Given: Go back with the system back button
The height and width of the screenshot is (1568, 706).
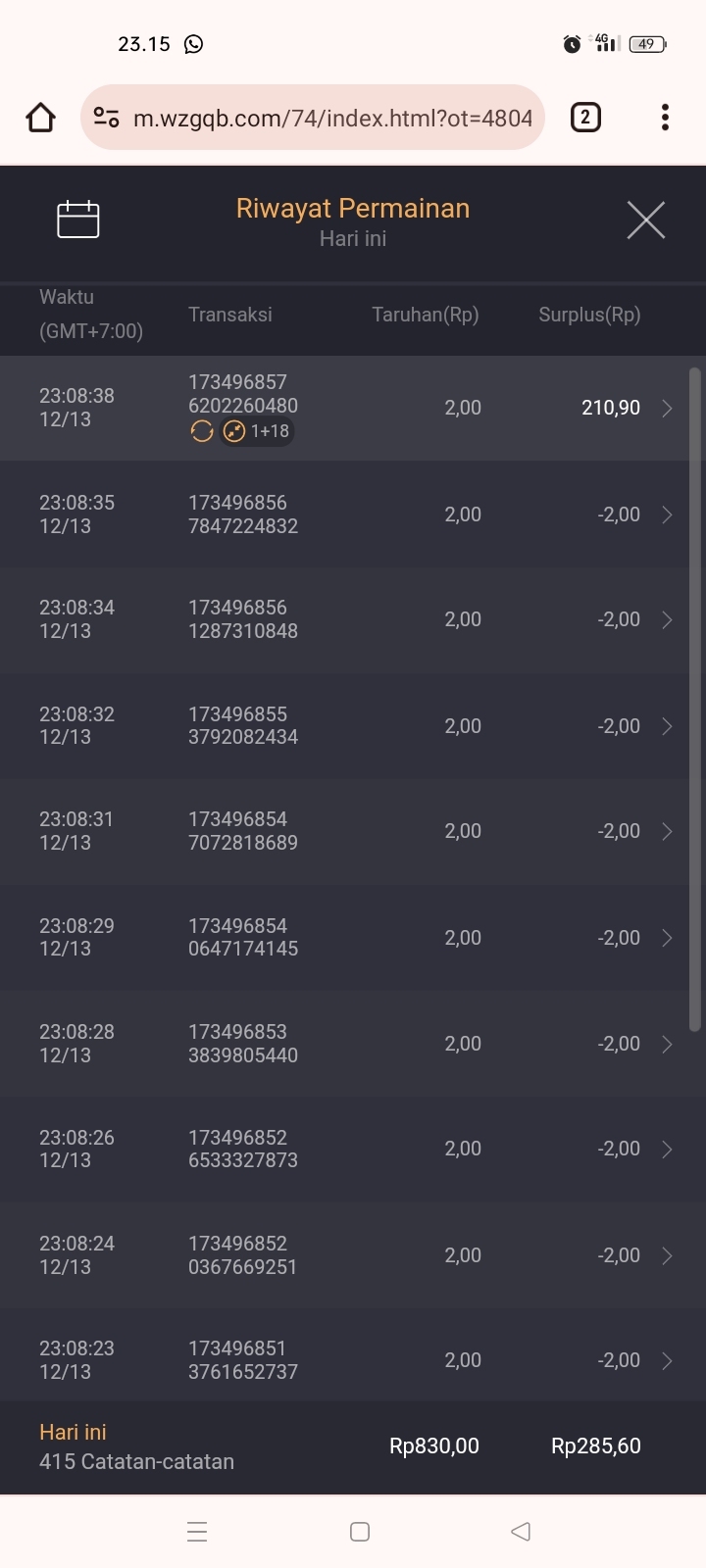Looking at the screenshot, I should tap(521, 1532).
